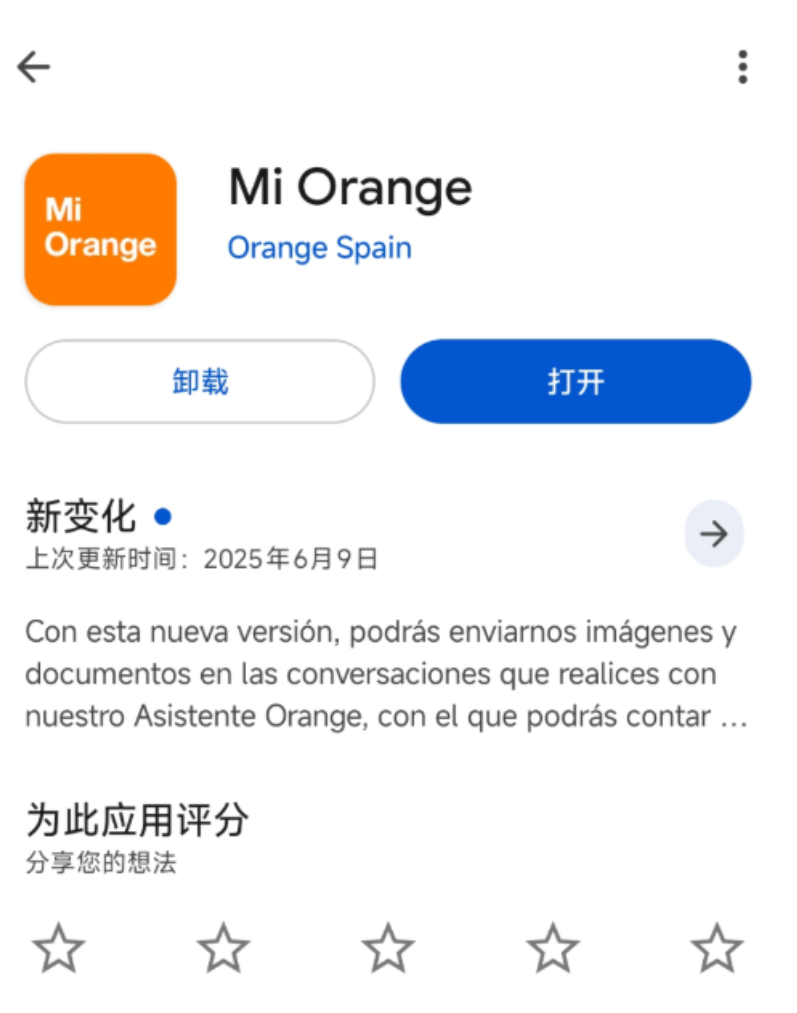The image size is (797, 1013).
Task: Rate the app four stars
Action: coord(553,948)
